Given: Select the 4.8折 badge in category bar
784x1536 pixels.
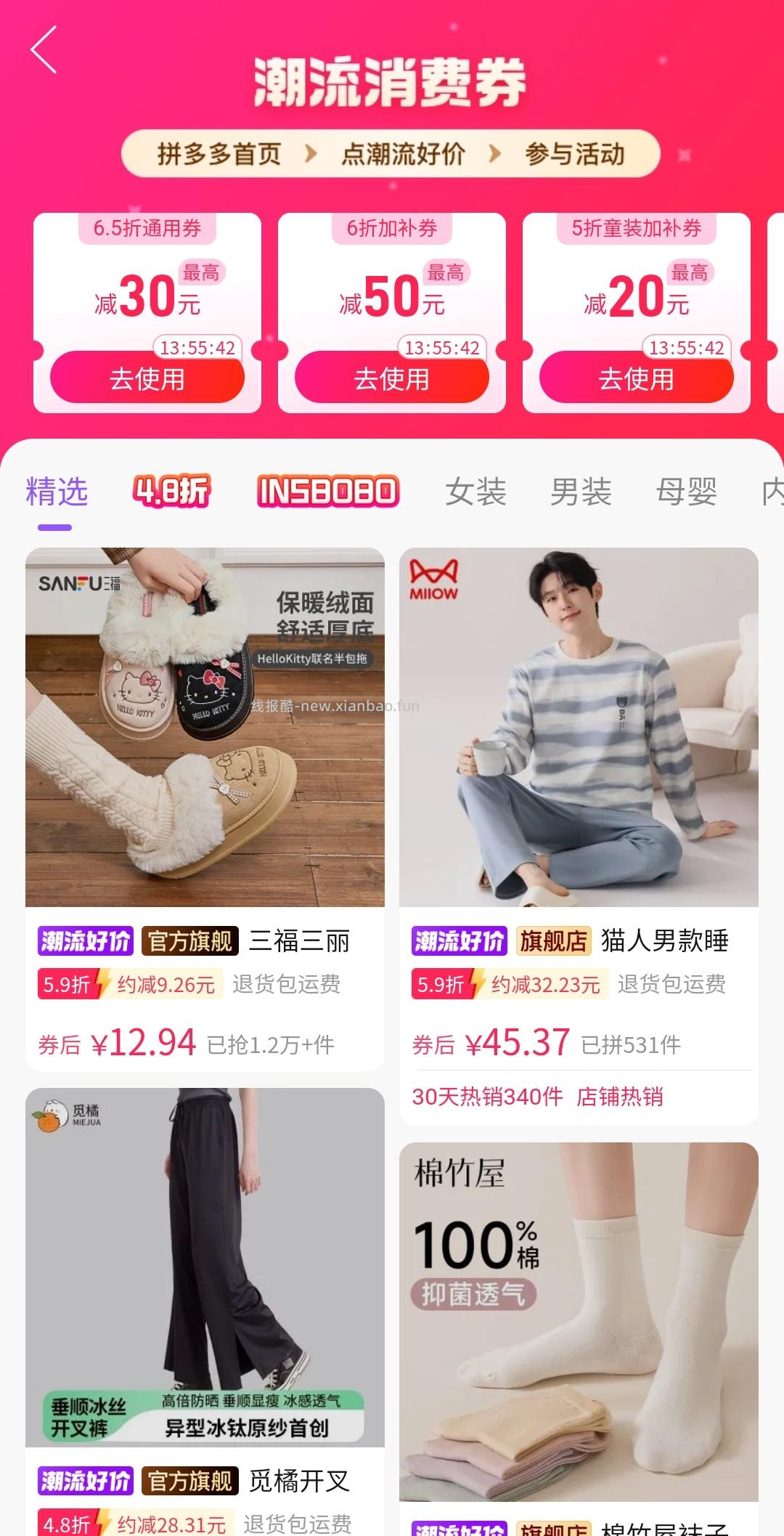Looking at the screenshot, I should (x=172, y=491).
